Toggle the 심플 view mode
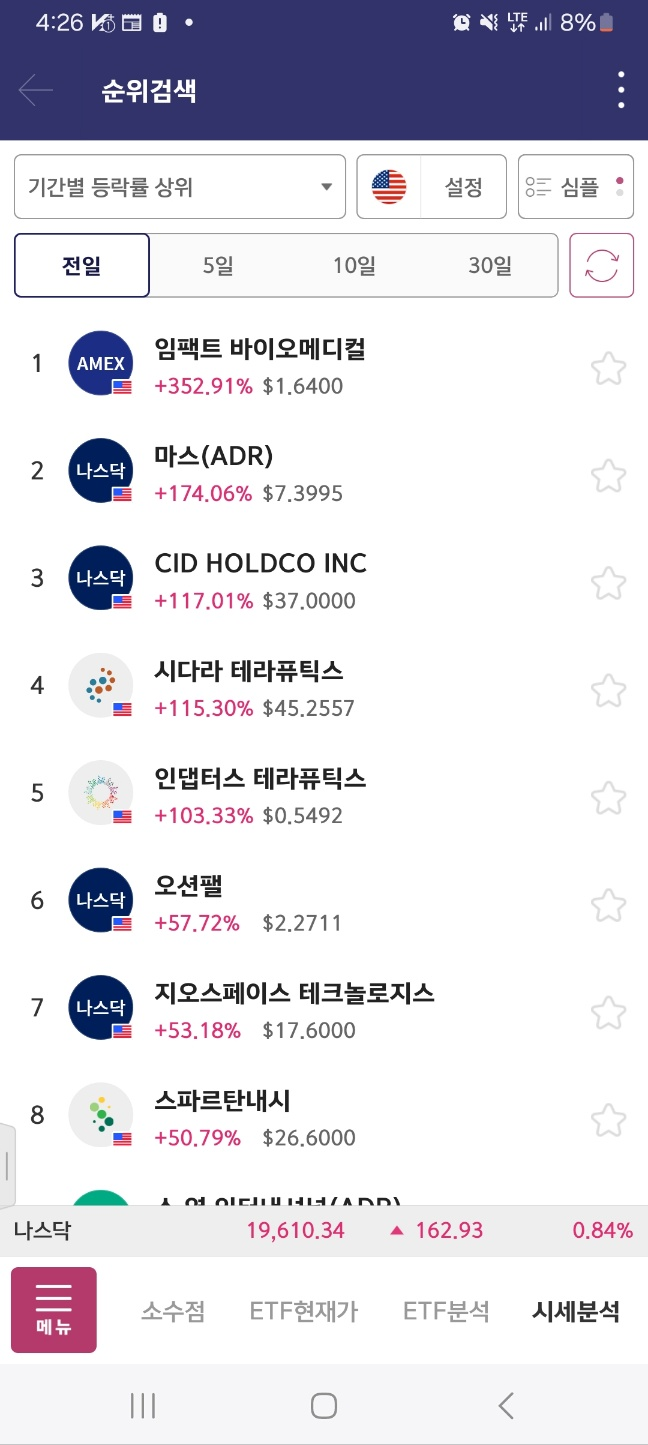The height and width of the screenshot is (1445, 648). pos(576,186)
